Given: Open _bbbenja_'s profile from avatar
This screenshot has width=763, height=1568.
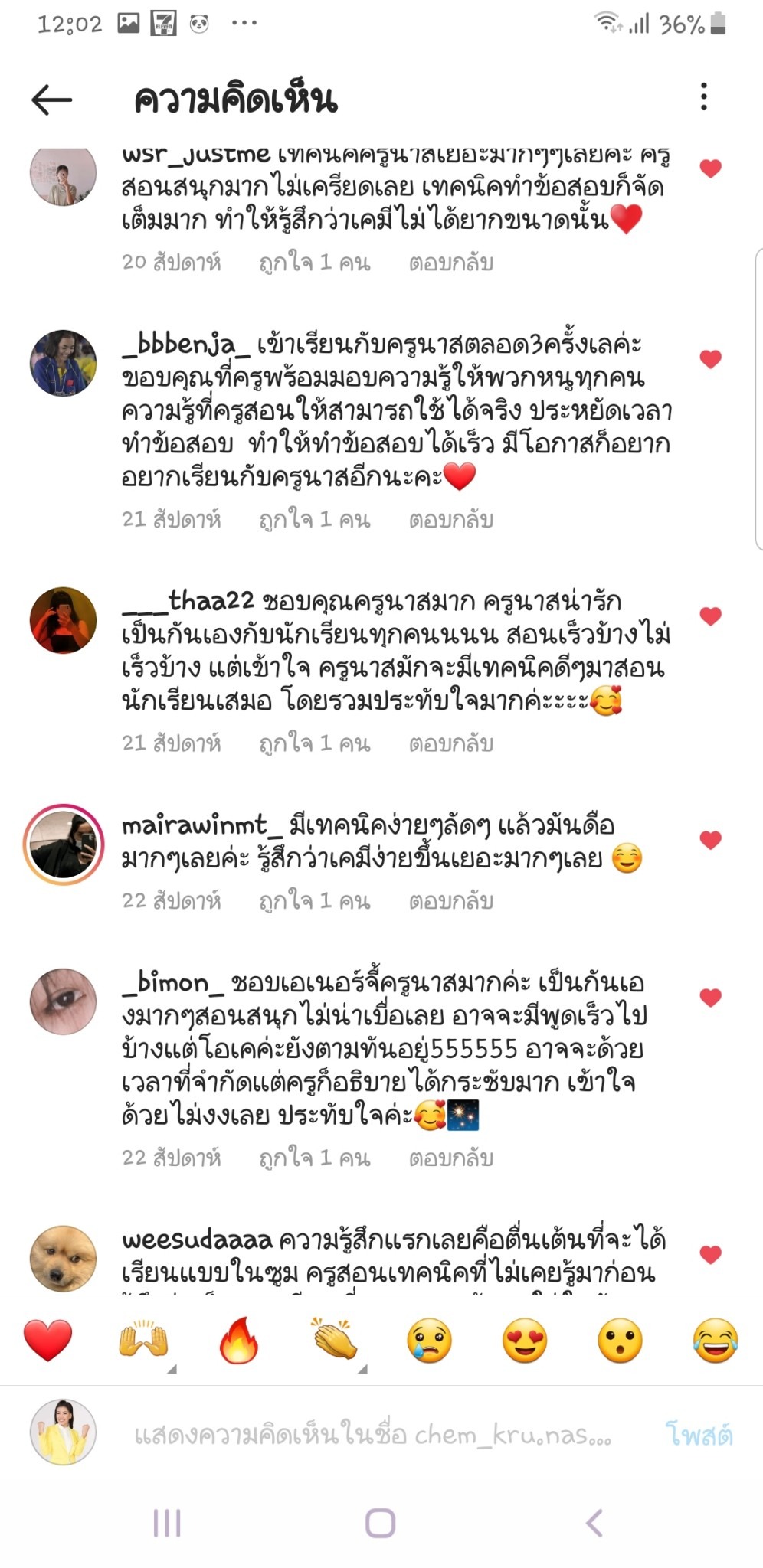Looking at the screenshot, I should point(64,363).
